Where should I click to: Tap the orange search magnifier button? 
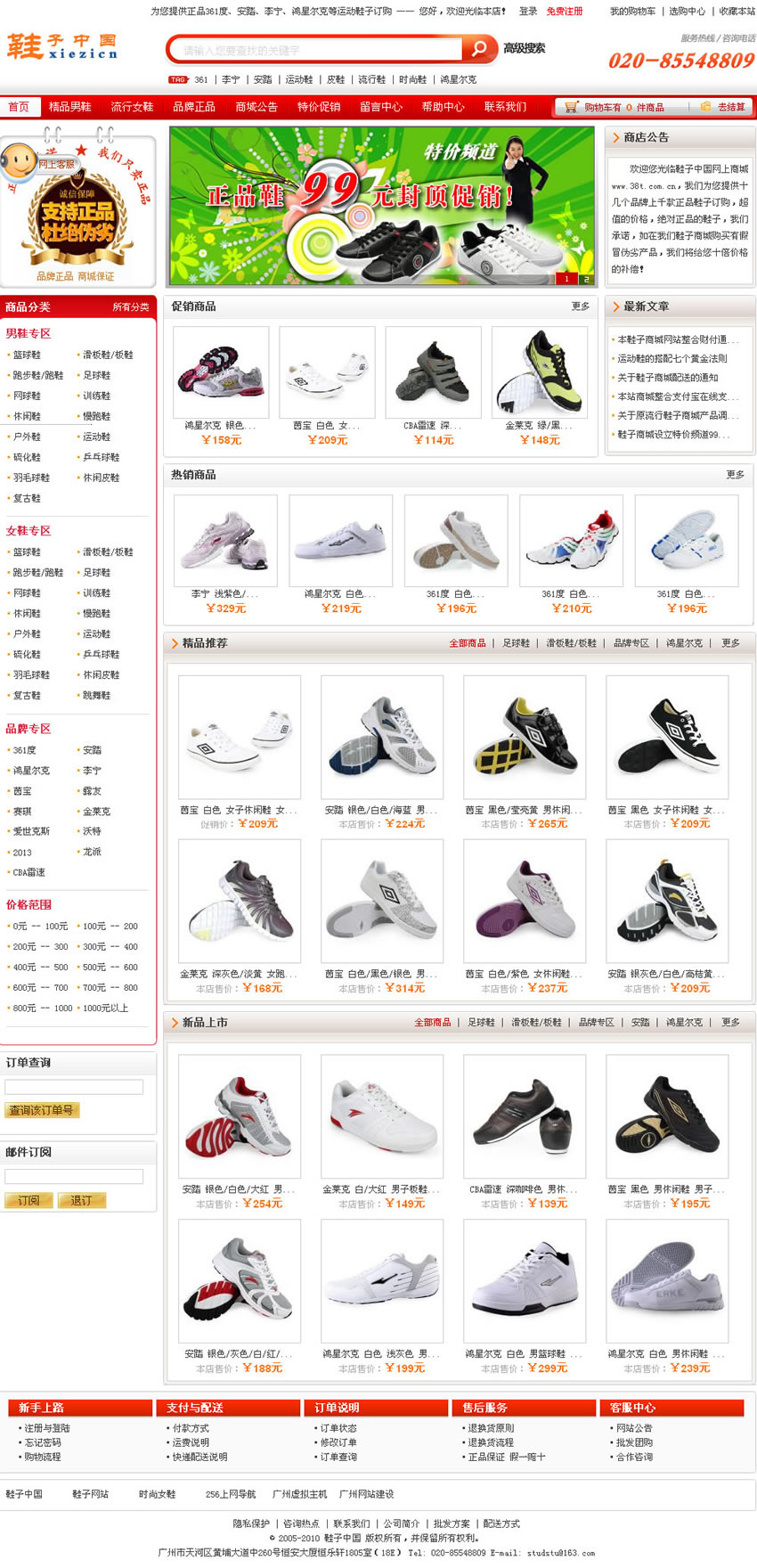click(x=479, y=48)
